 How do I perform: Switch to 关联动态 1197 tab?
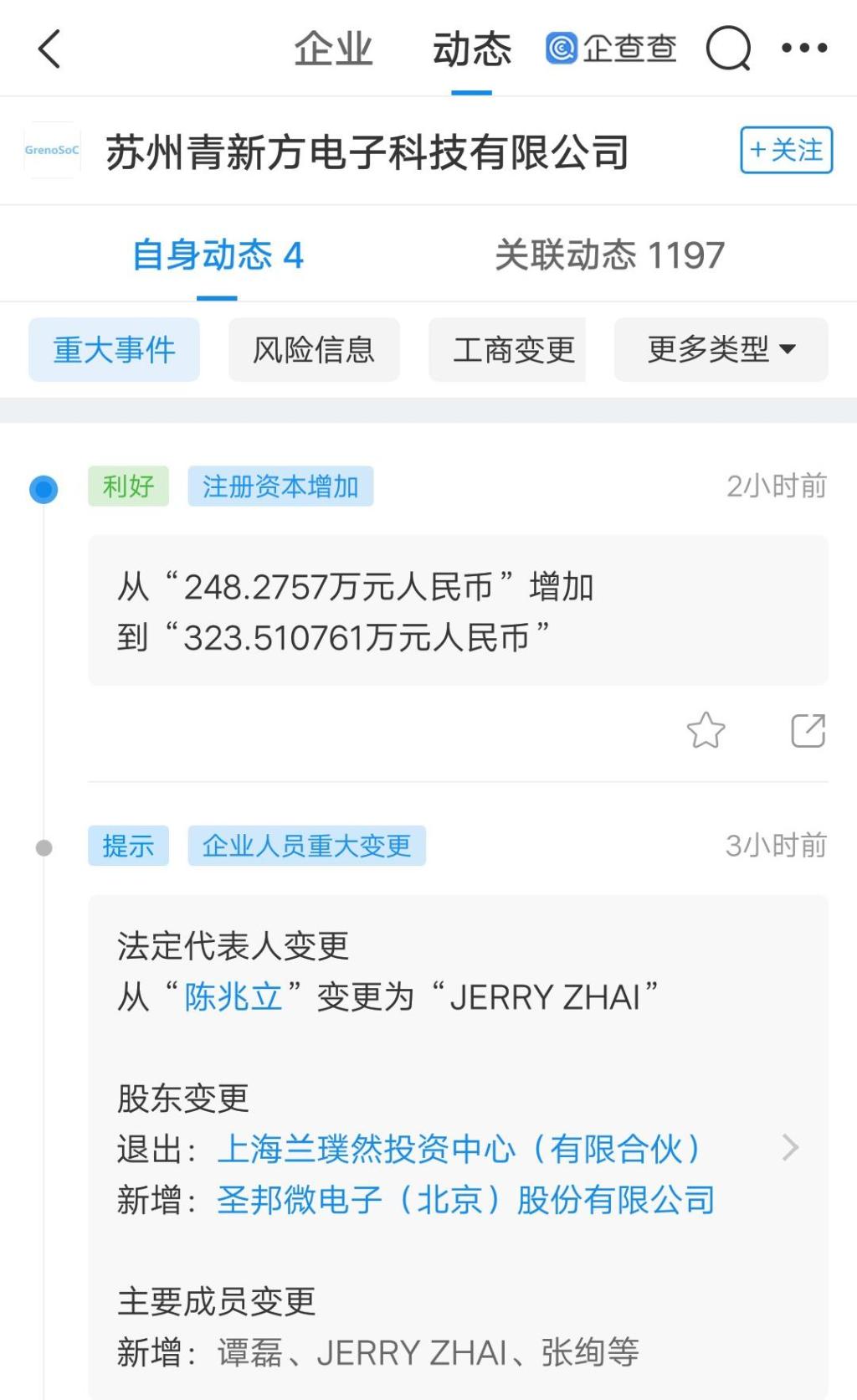pyautogui.click(x=610, y=255)
